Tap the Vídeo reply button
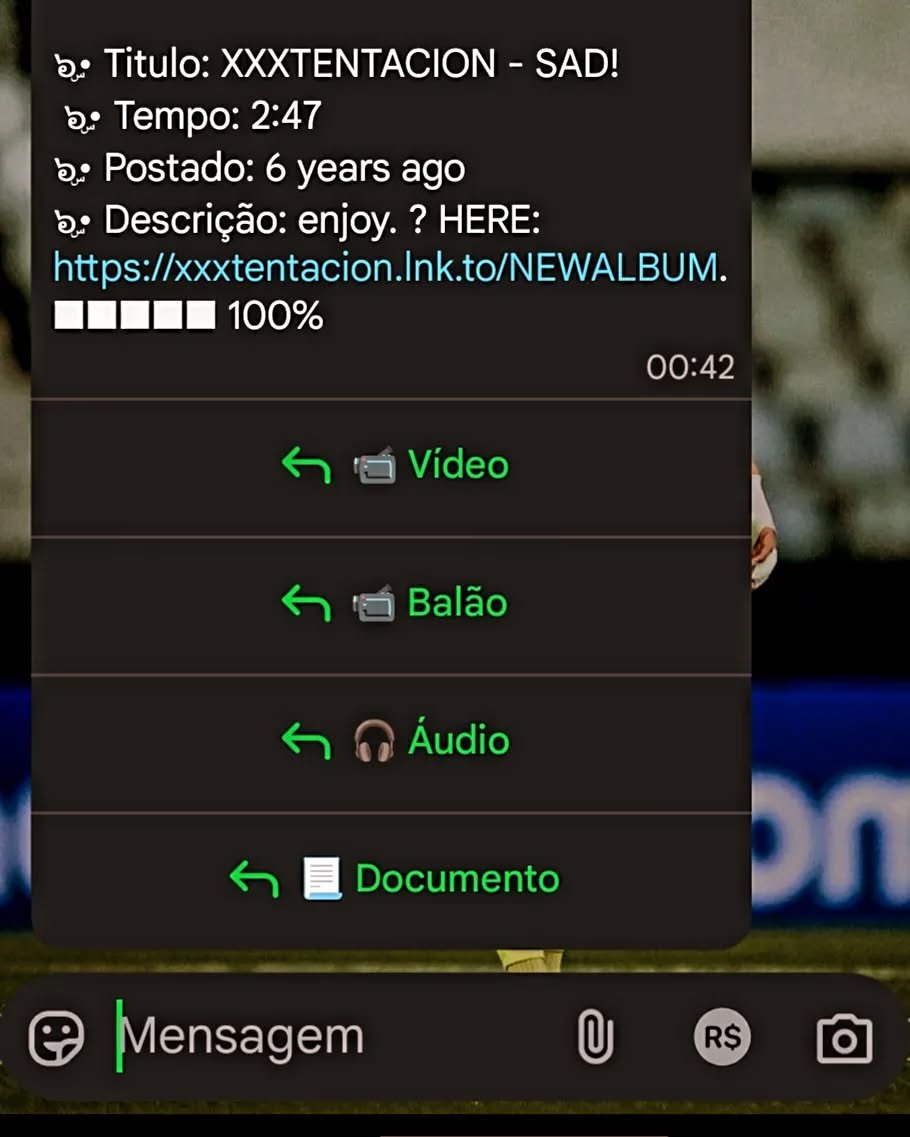The image size is (910, 1137). (x=393, y=466)
